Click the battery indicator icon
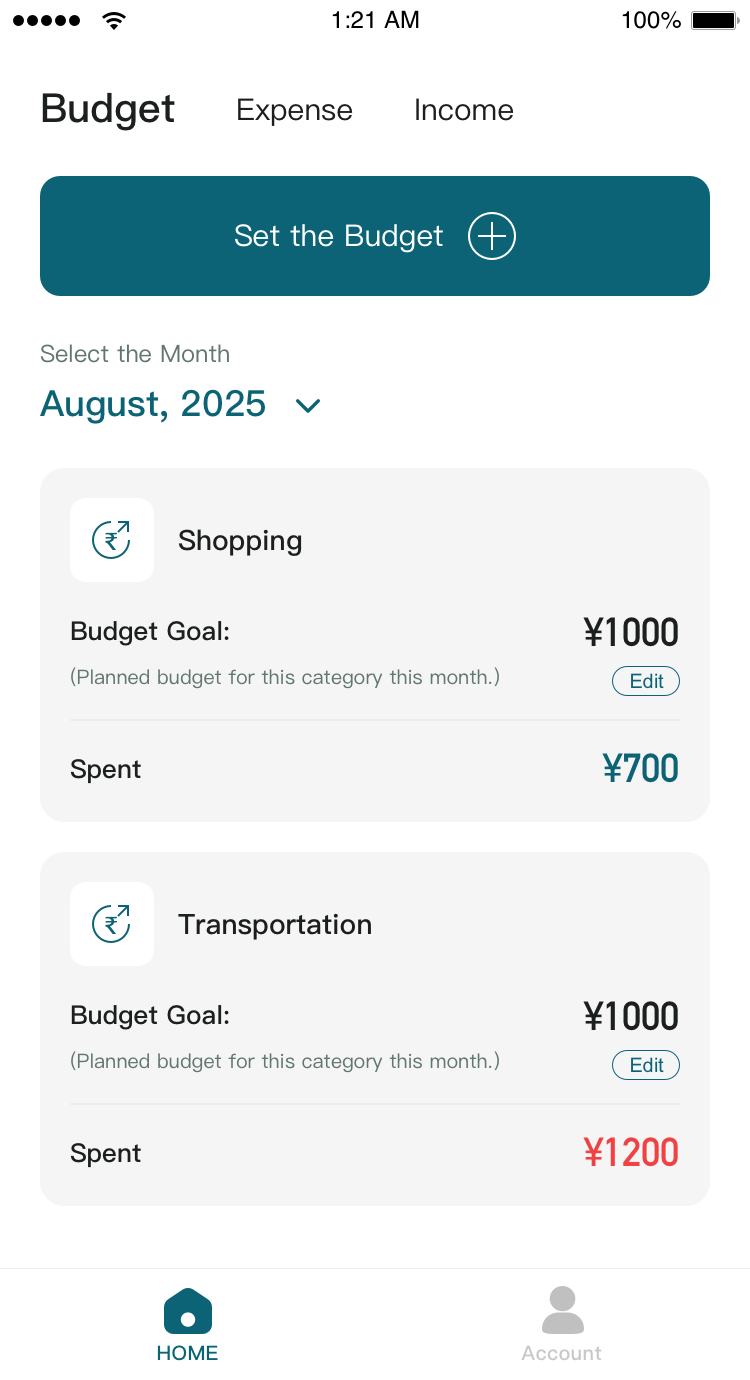 point(712,19)
